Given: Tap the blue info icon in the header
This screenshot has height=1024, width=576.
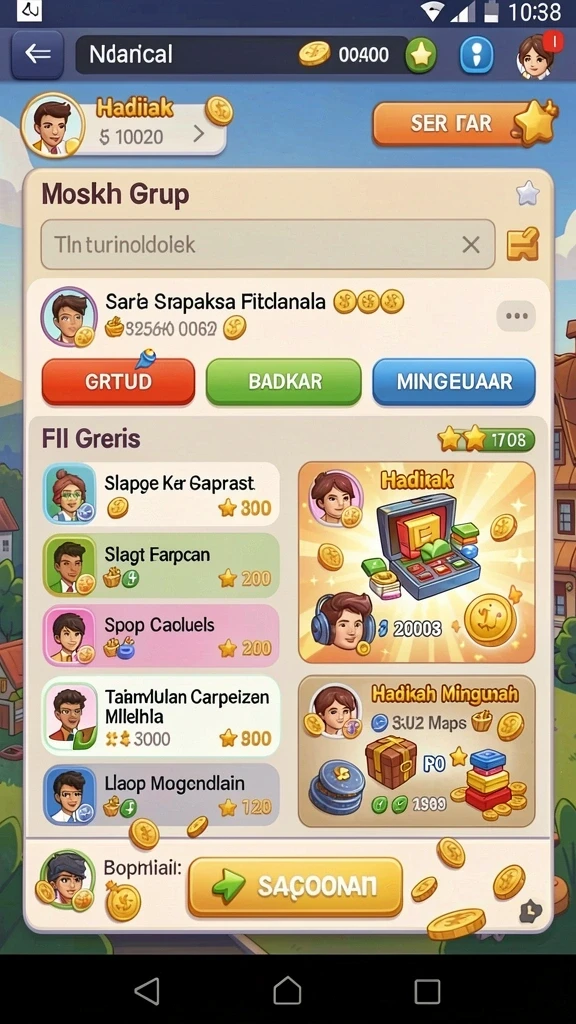Looking at the screenshot, I should tap(476, 55).
